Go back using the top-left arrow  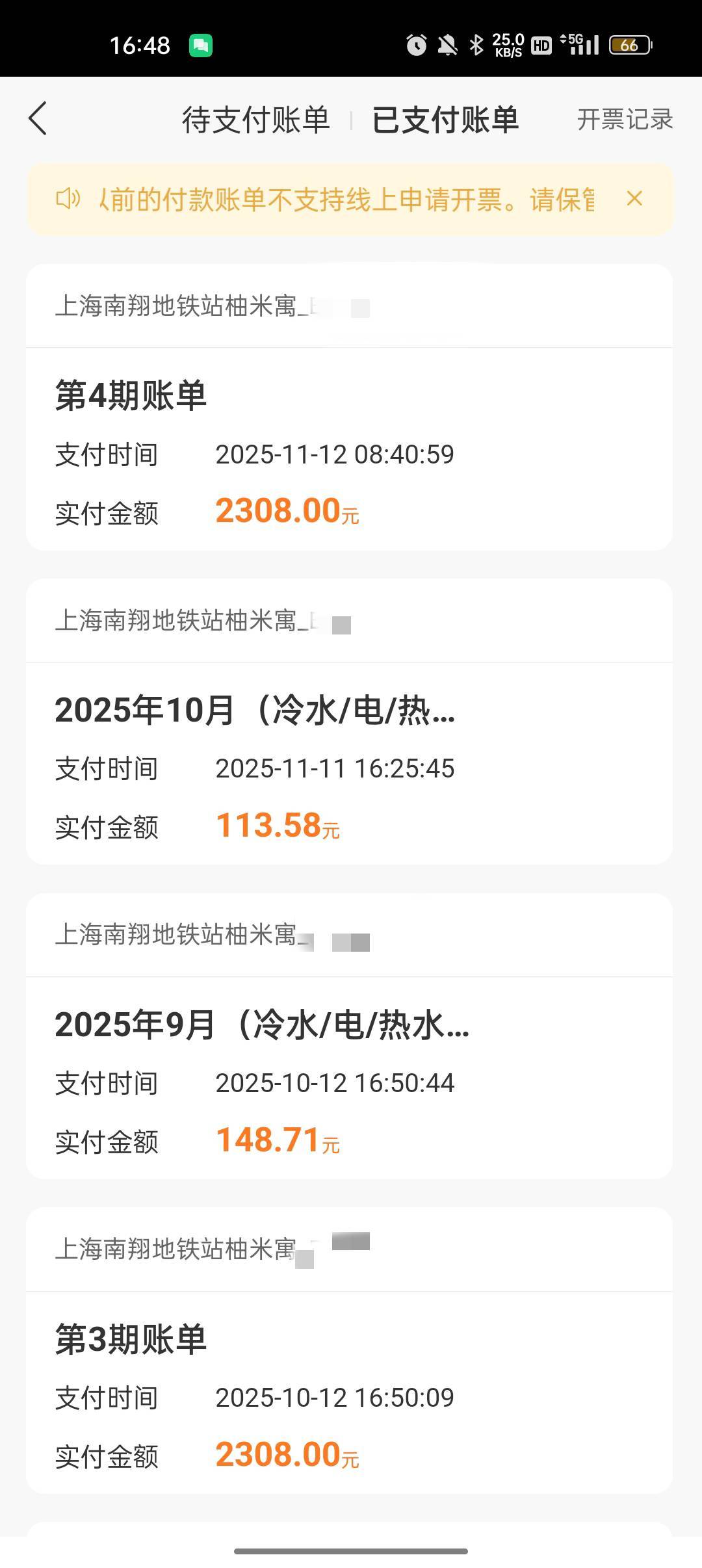click(x=38, y=119)
